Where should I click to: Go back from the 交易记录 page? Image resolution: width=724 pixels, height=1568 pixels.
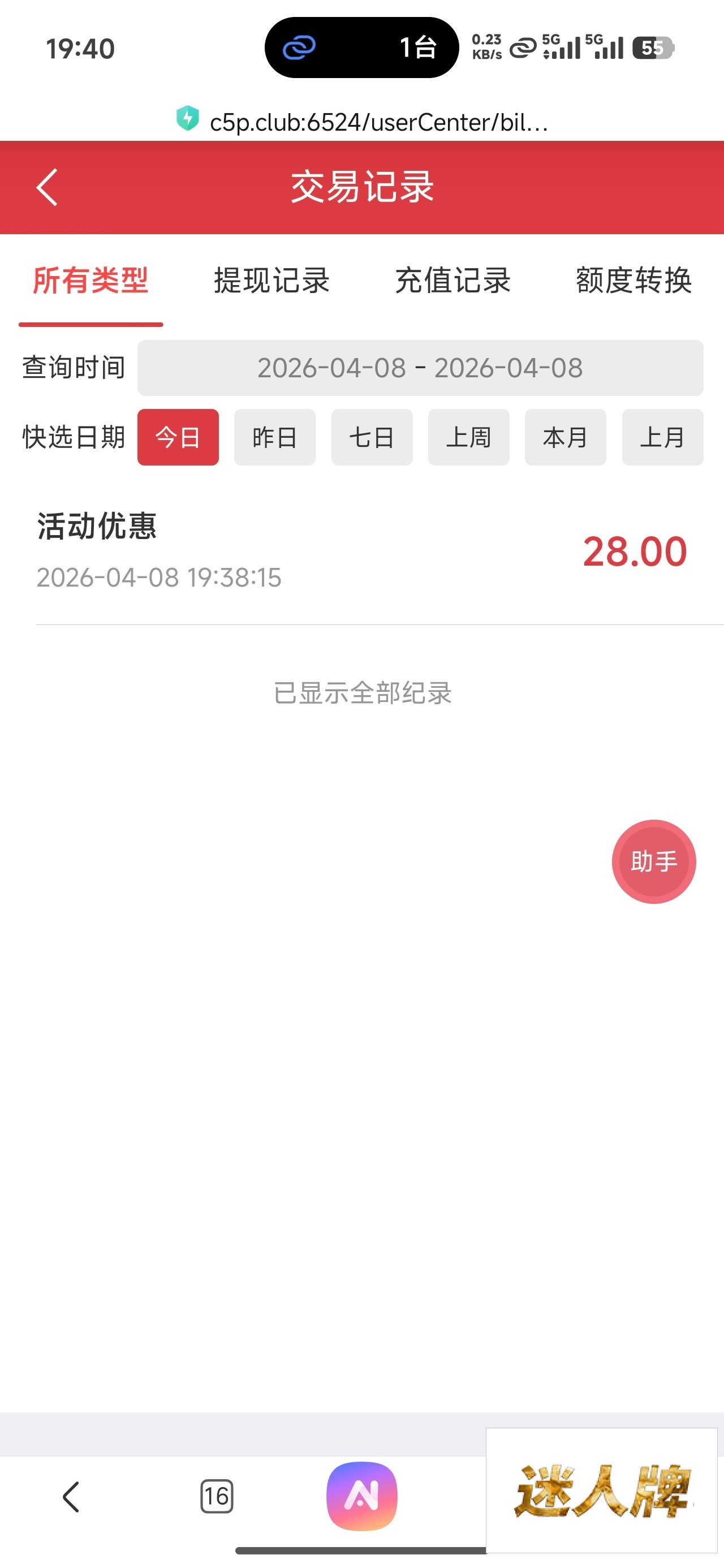click(47, 187)
